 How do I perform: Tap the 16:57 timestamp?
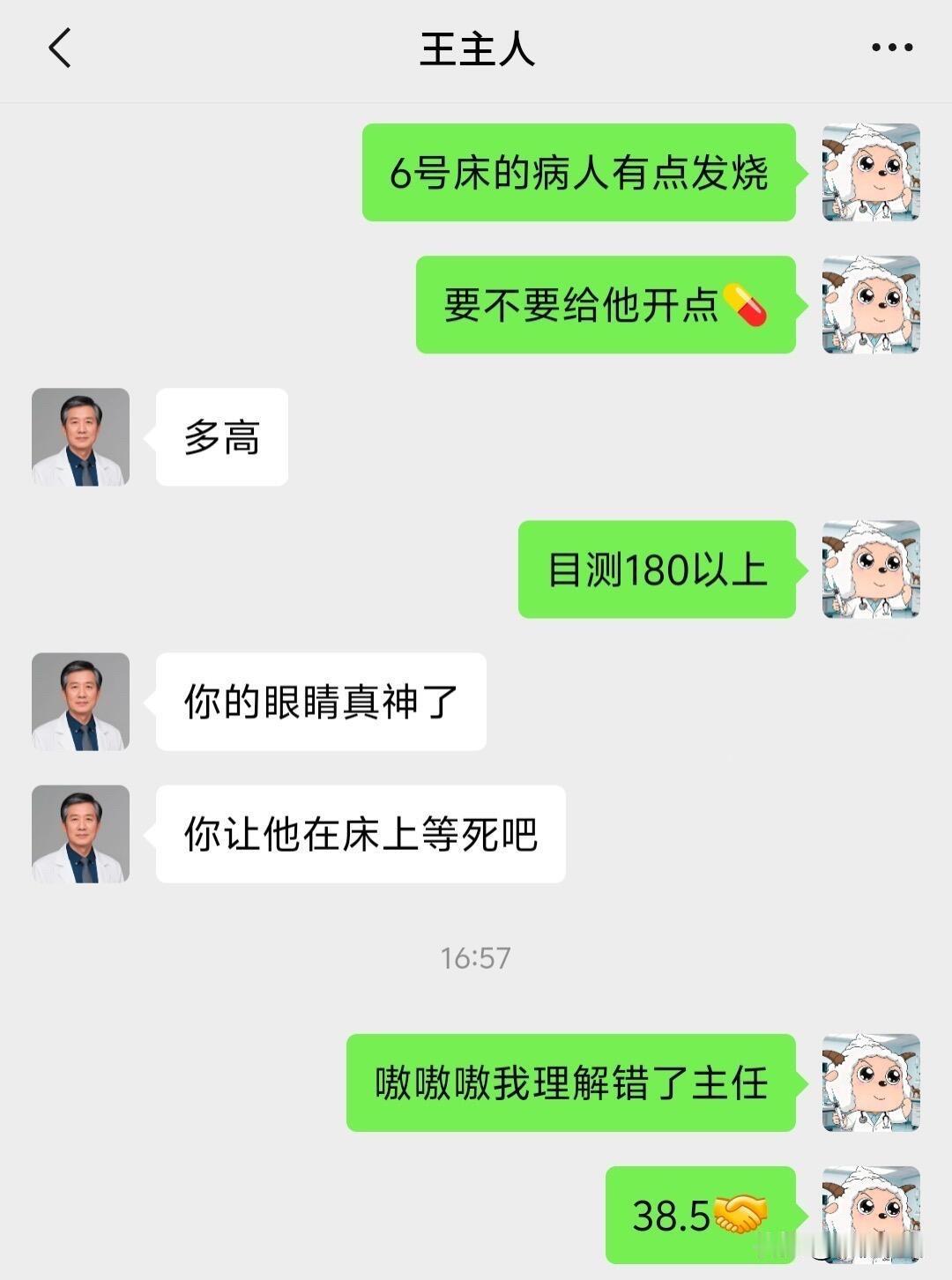coord(476,959)
